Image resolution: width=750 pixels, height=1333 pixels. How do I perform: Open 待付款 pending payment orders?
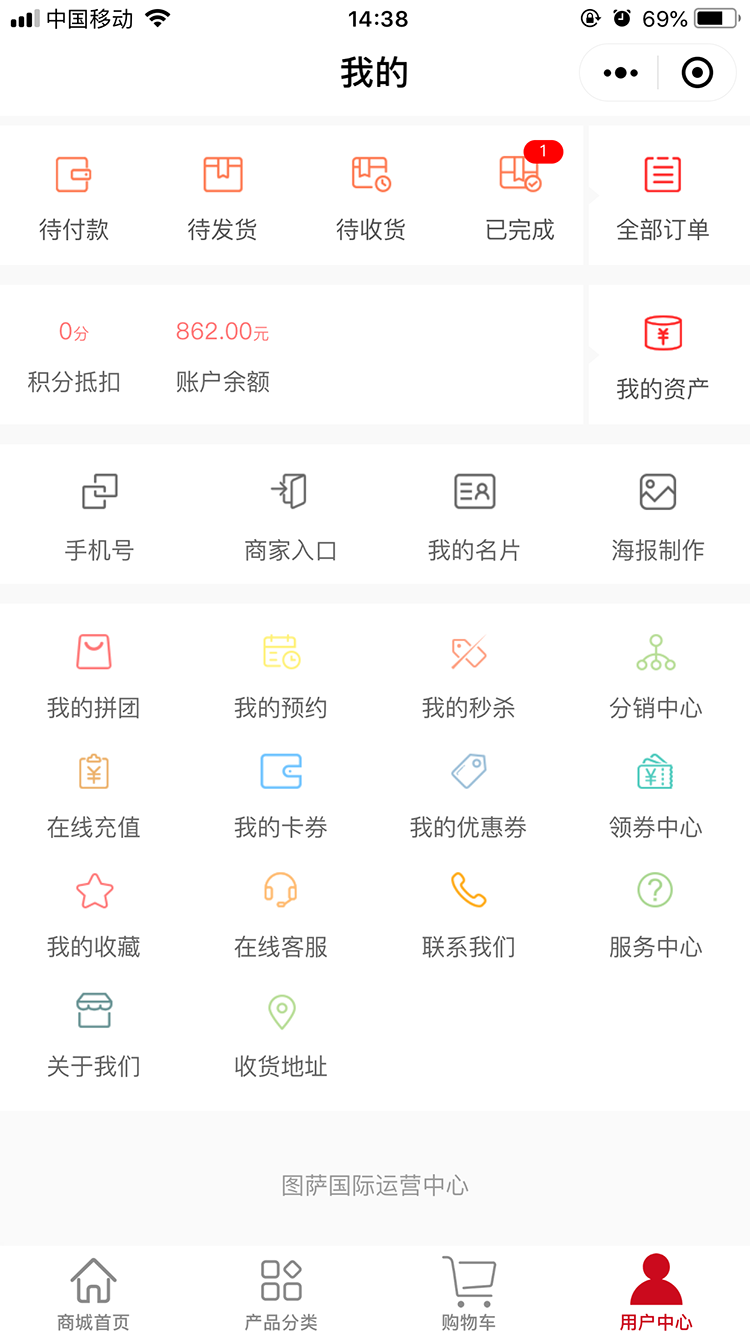pyautogui.click(x=74, y=197)
